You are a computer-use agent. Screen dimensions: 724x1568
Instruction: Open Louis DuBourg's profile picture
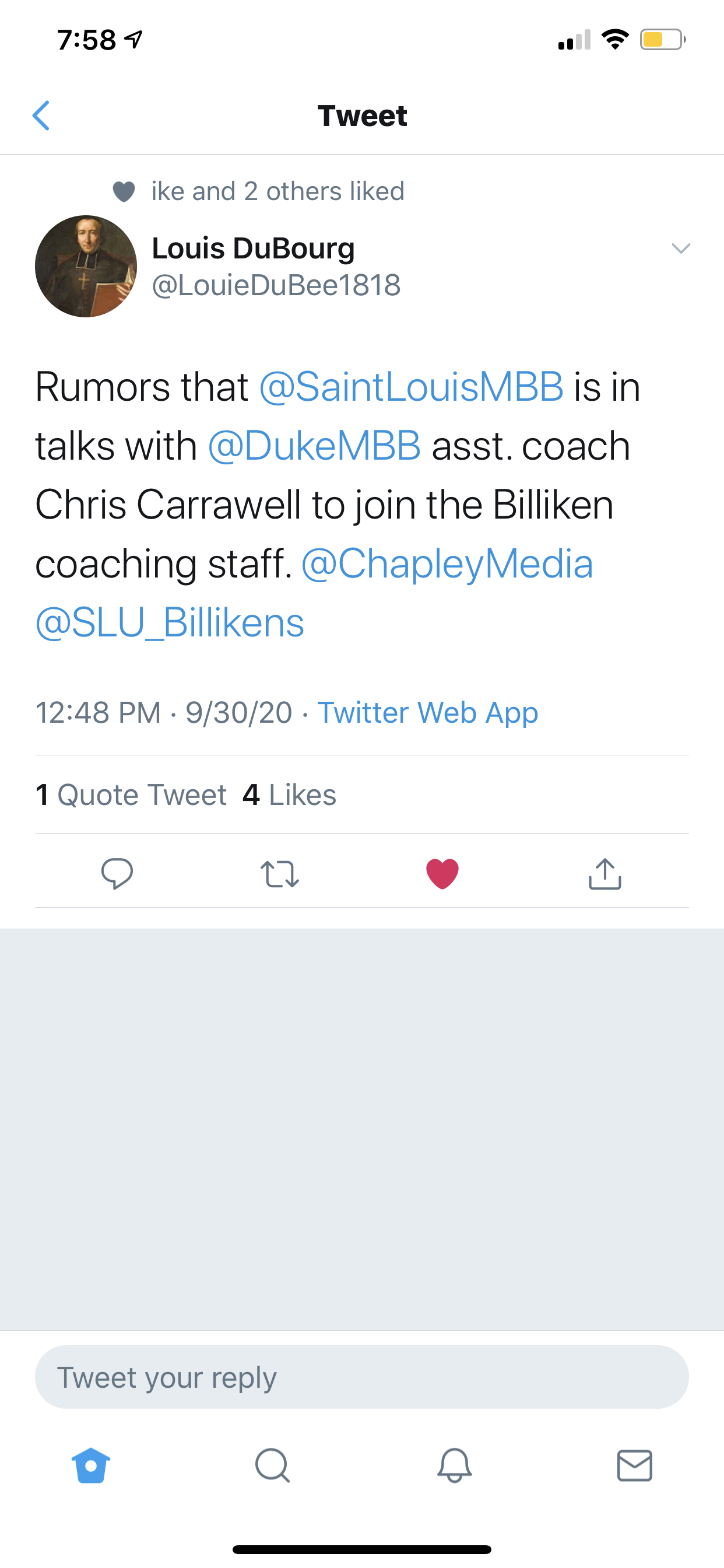(86, 266)
